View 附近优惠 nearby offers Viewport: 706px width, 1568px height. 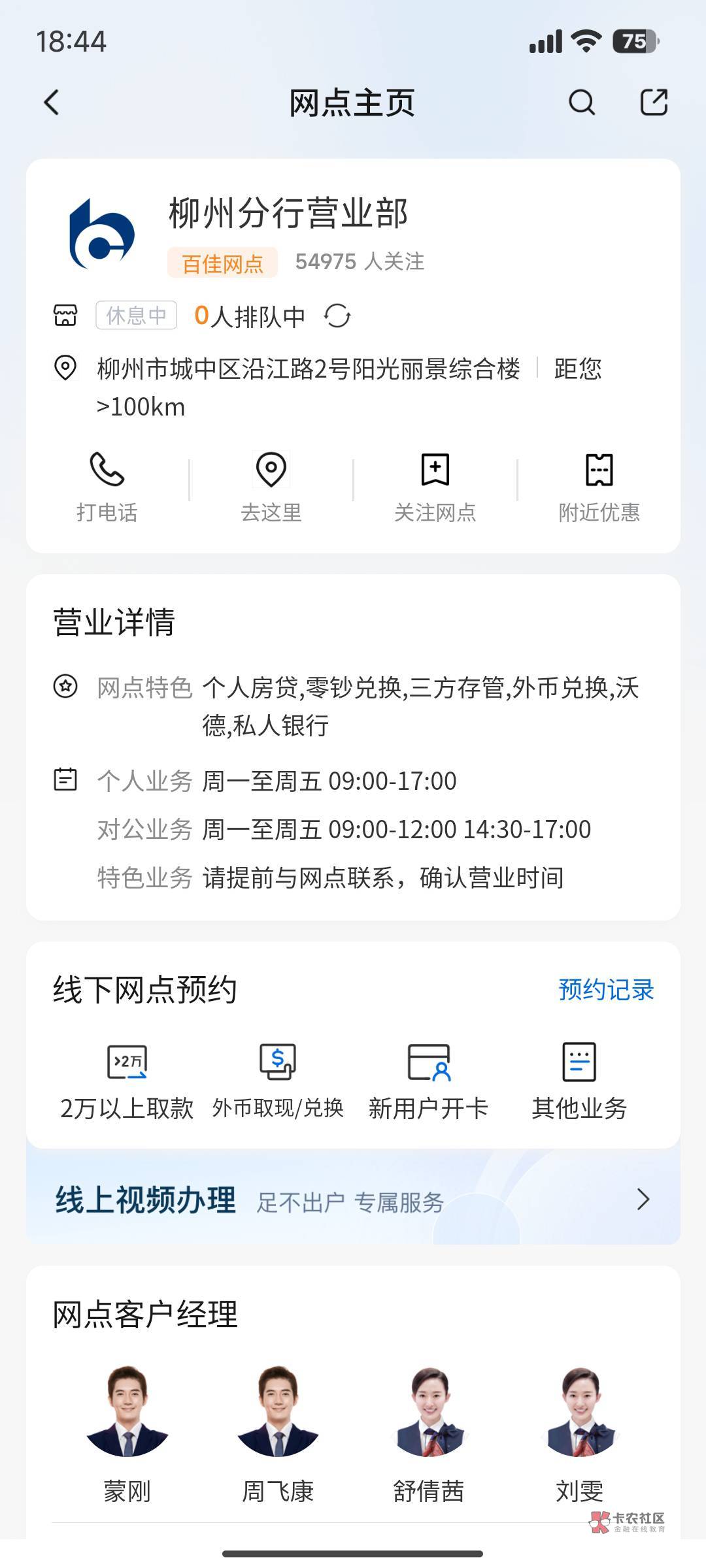(599, 487)
